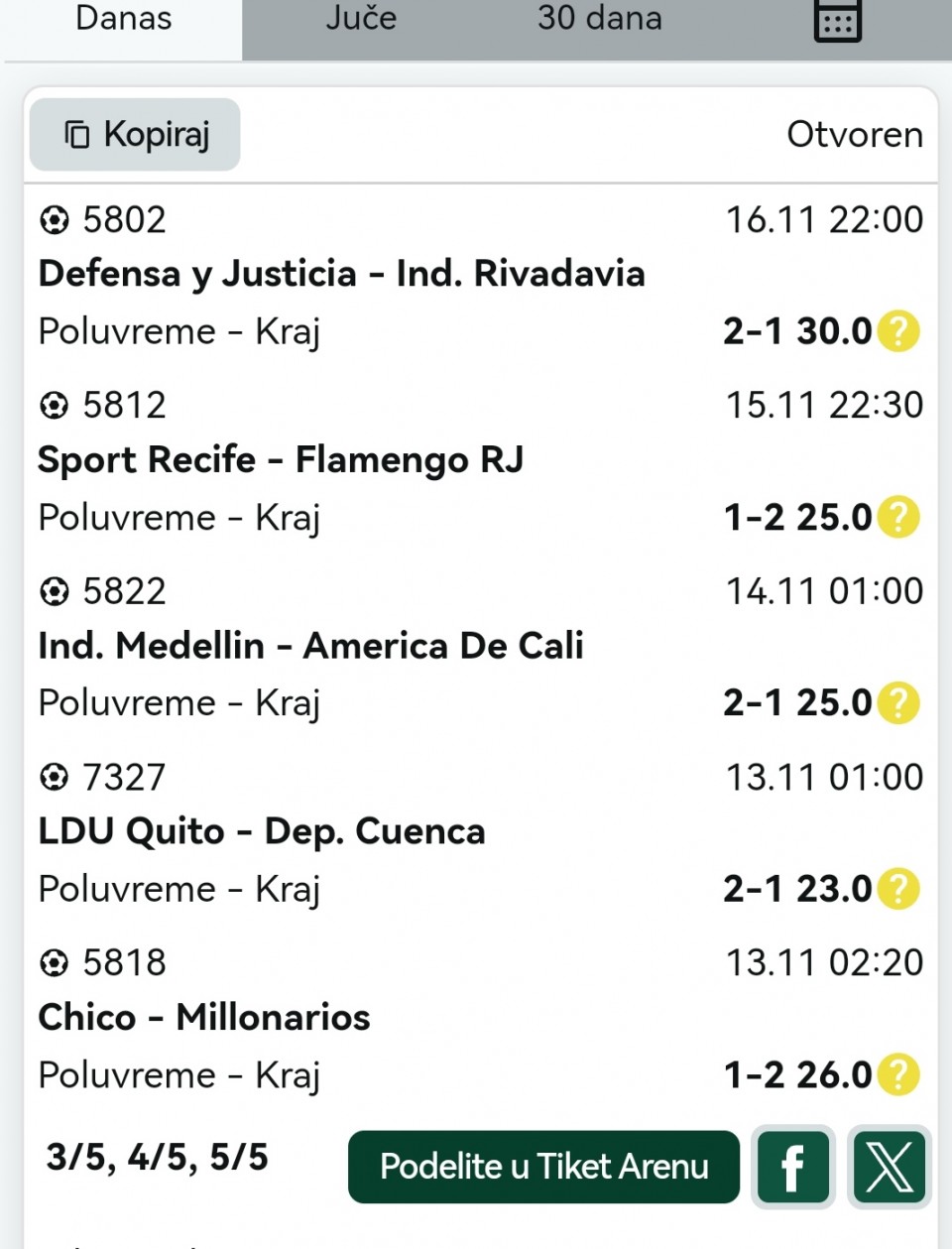Switch to the Danas tab
The height and width of the screenshot is (1249, 952).
coord(123,20)
